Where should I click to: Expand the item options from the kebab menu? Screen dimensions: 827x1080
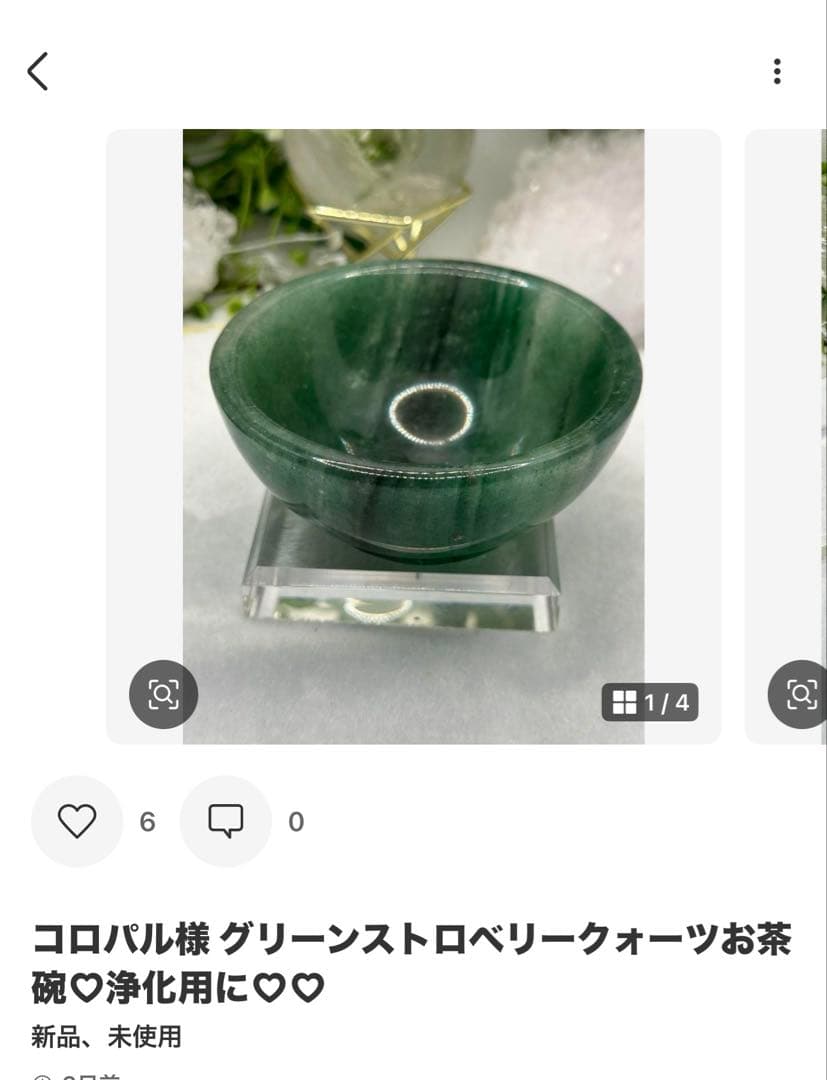pyautogui.click(x=778, y=70)
